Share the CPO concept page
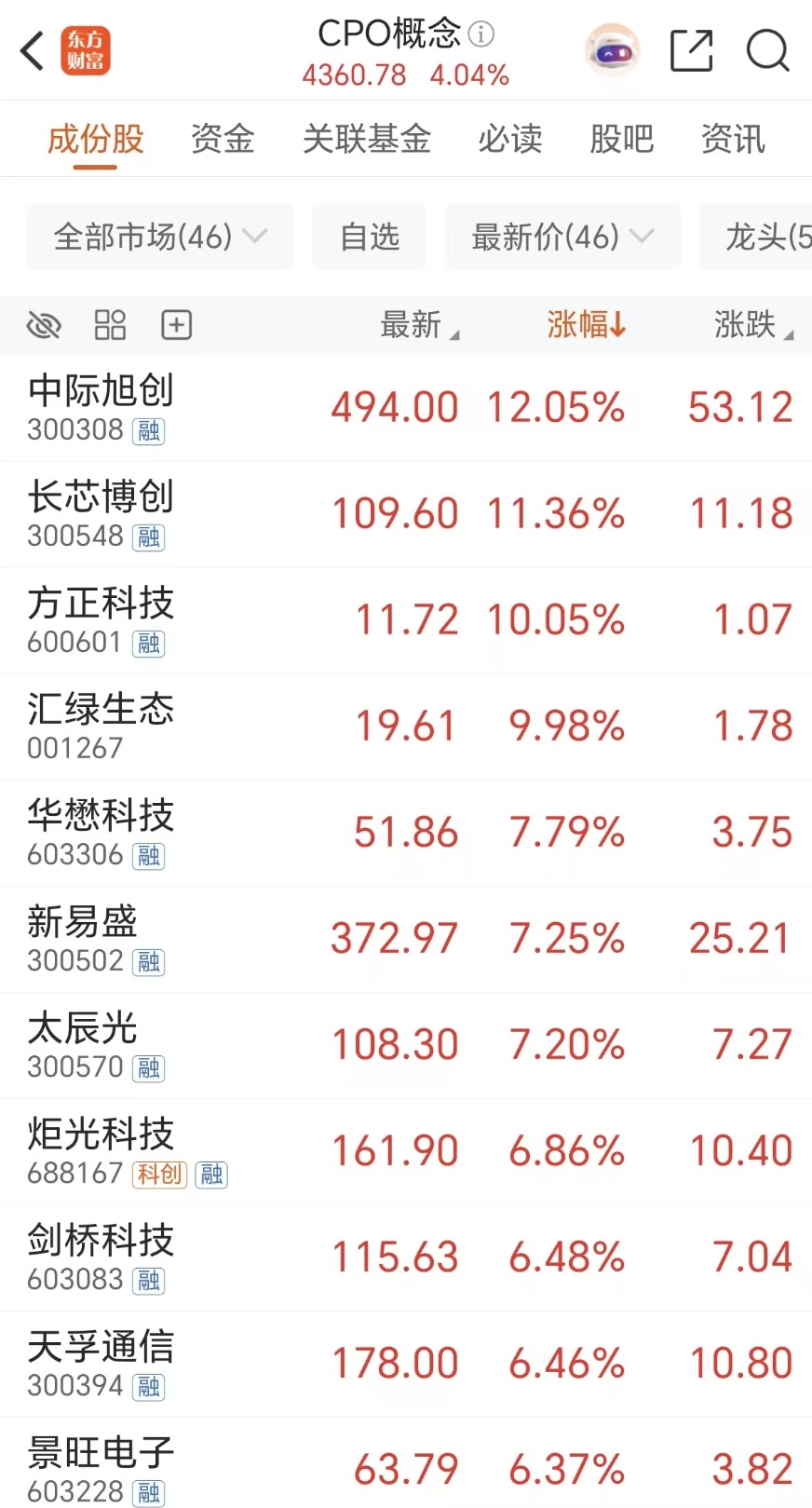 (691, 50)
